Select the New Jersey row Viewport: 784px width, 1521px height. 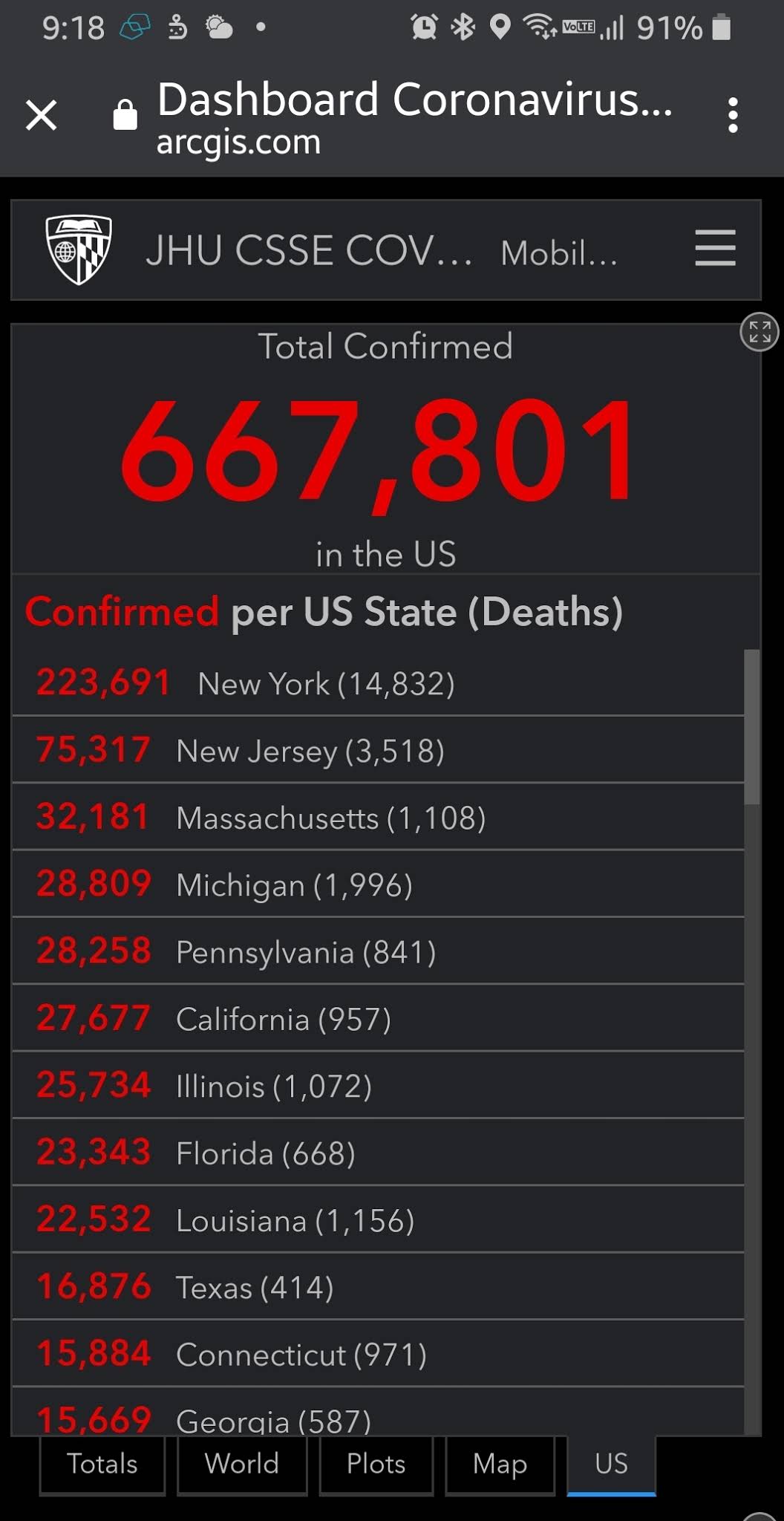(x=378, y=750)
